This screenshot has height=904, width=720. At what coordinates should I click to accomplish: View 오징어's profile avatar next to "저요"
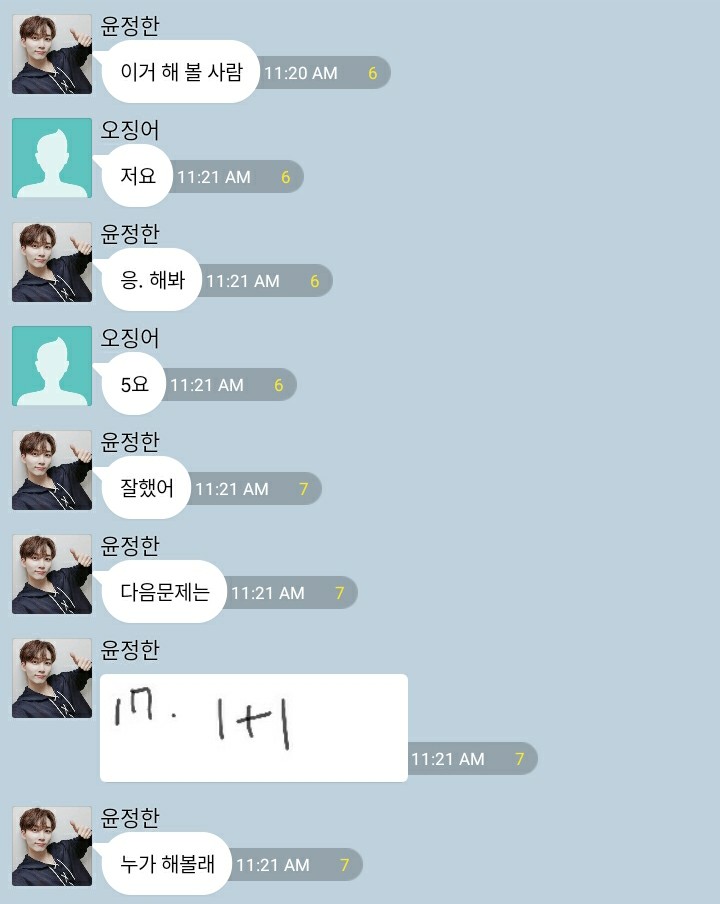[x=52, y=158]
